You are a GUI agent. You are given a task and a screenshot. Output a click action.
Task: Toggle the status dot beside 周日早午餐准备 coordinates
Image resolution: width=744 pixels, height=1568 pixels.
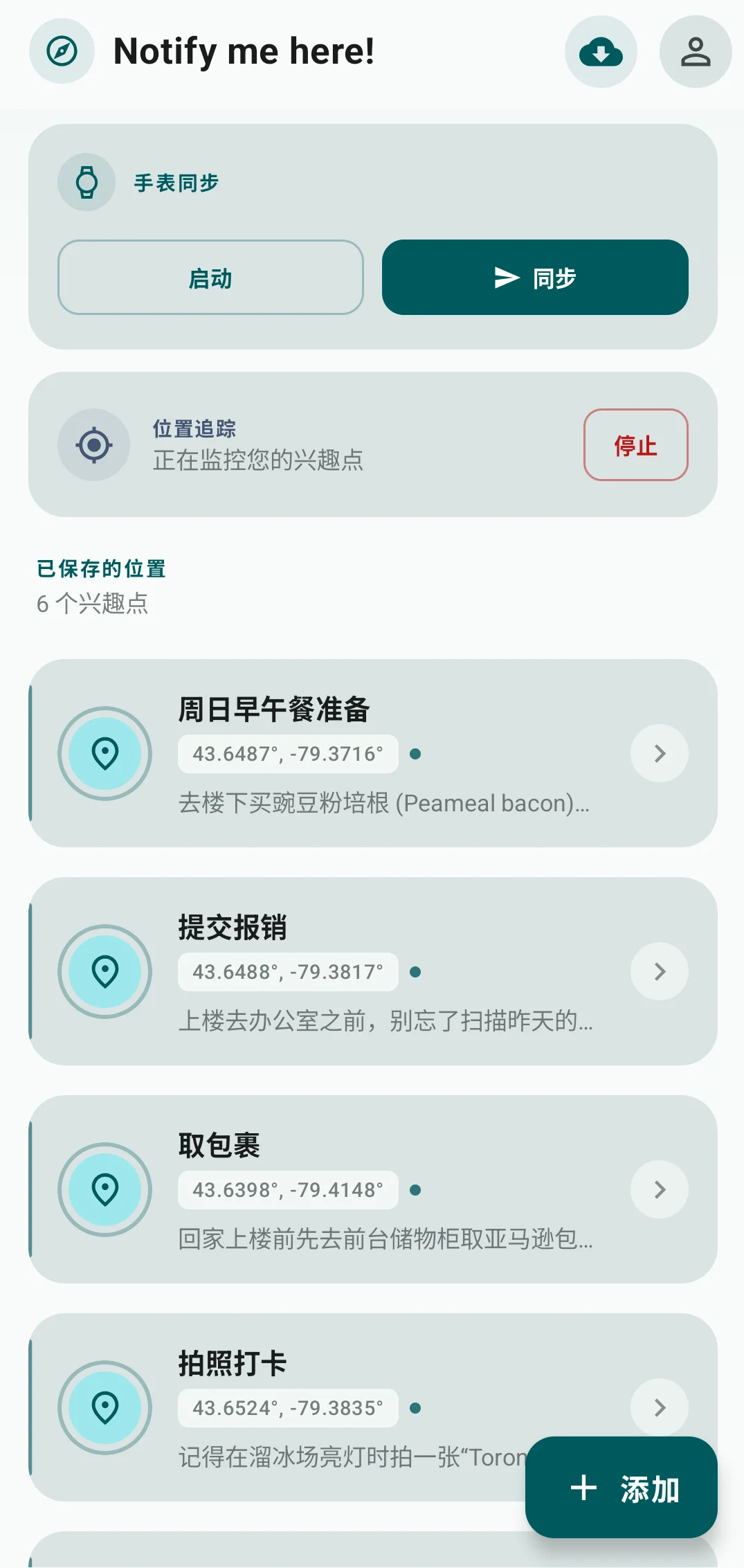point(416,754)
